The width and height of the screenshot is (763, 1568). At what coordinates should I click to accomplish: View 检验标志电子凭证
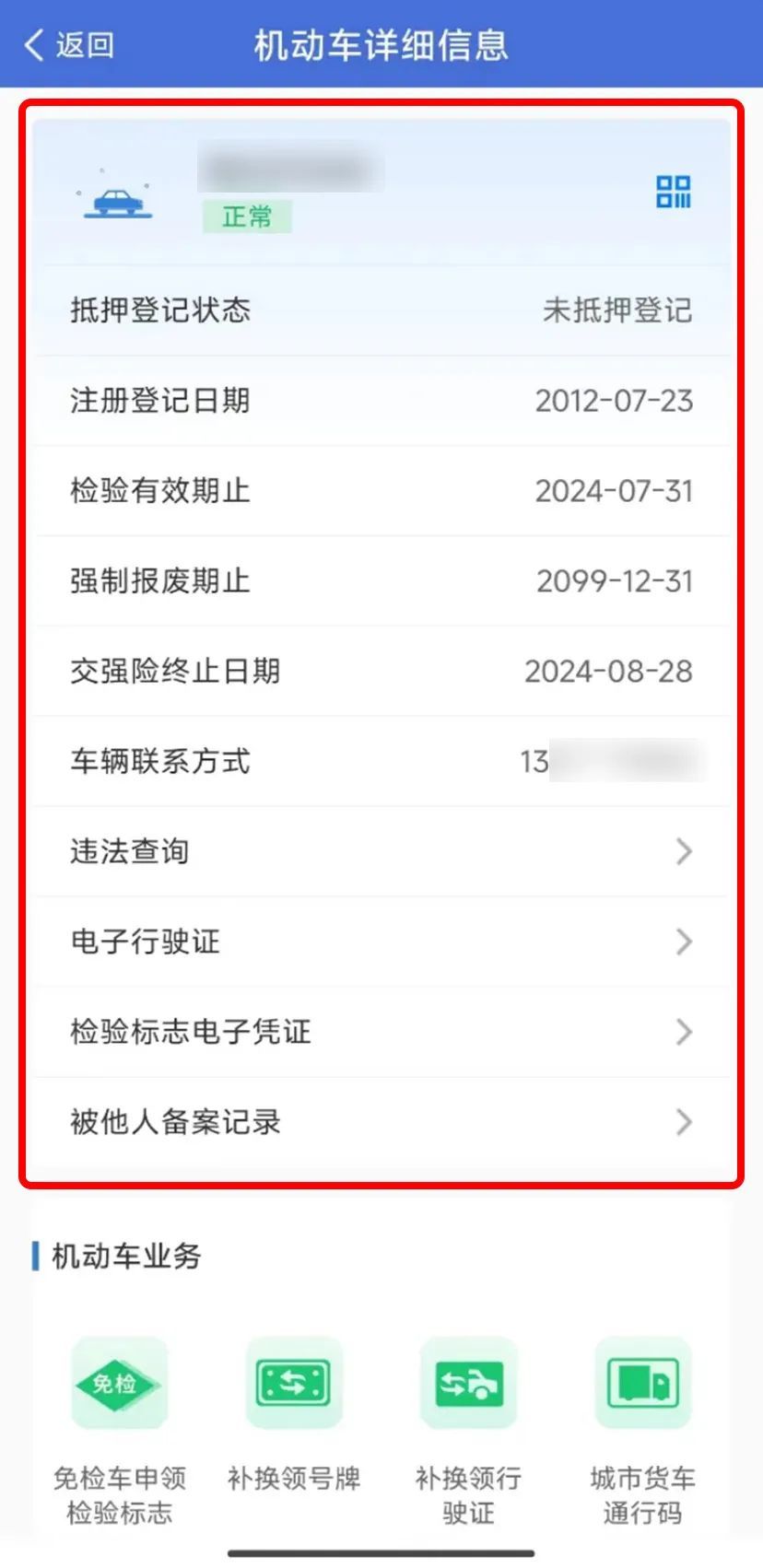coord(381,1032)
